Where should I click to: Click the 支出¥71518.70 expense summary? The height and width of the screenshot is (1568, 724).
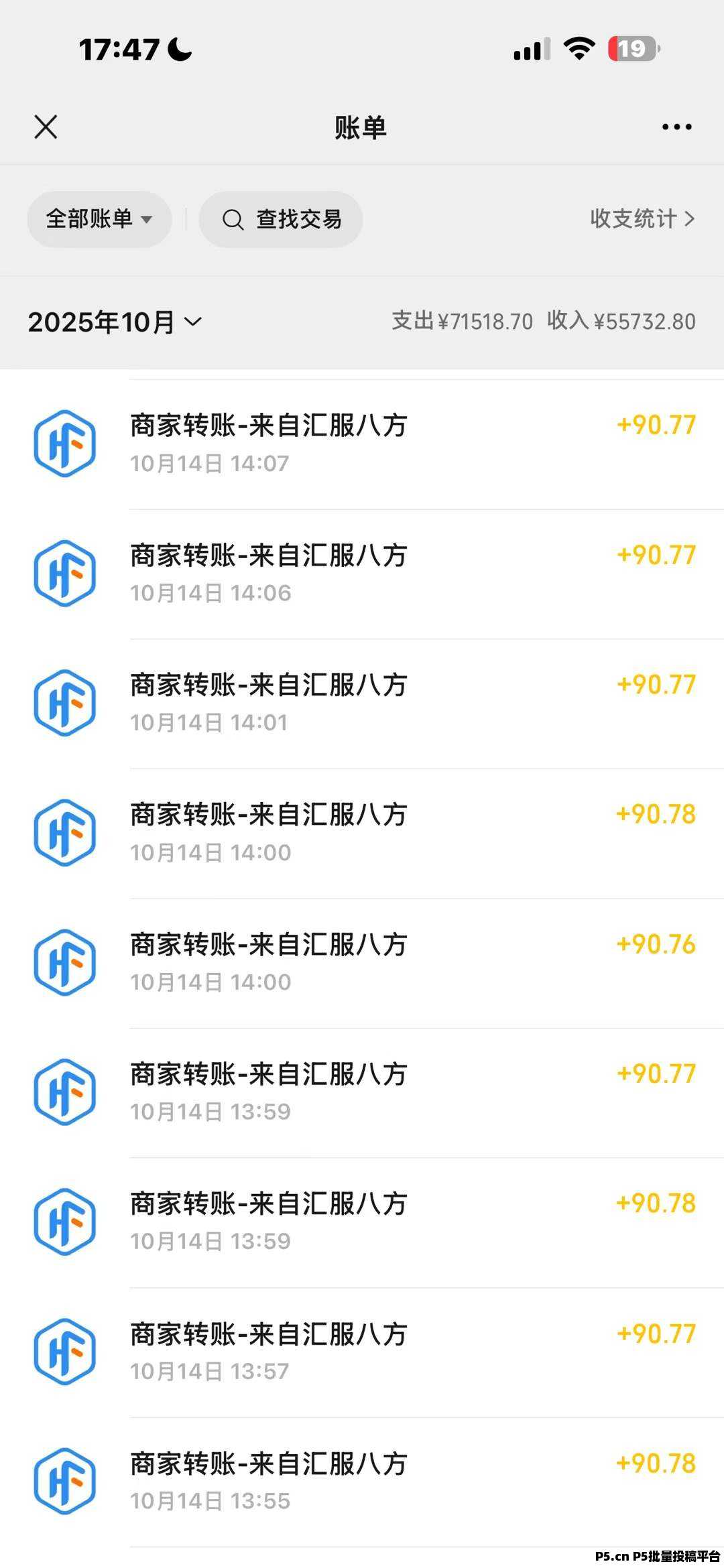pyautogui.click(x=461, y=322)
